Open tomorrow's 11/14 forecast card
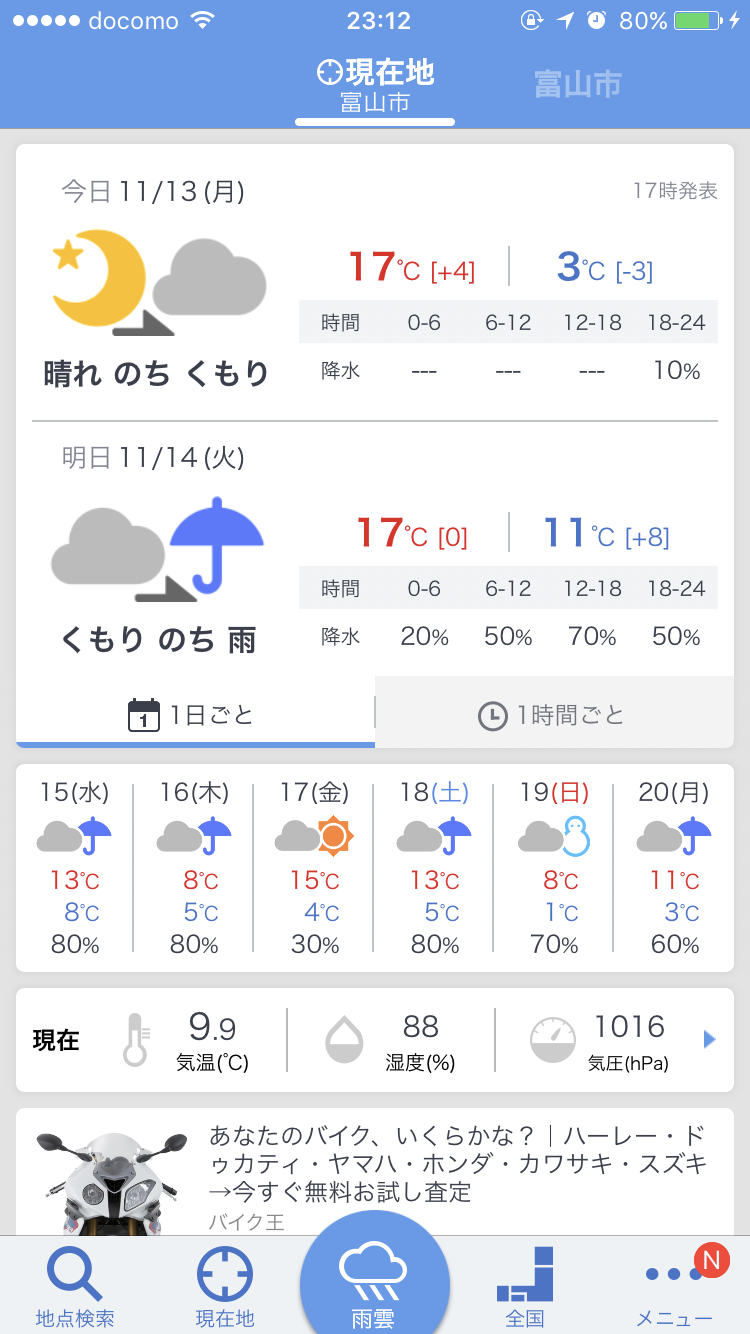The height and width of the screenshot is (1334, 750). coord(375,548)
